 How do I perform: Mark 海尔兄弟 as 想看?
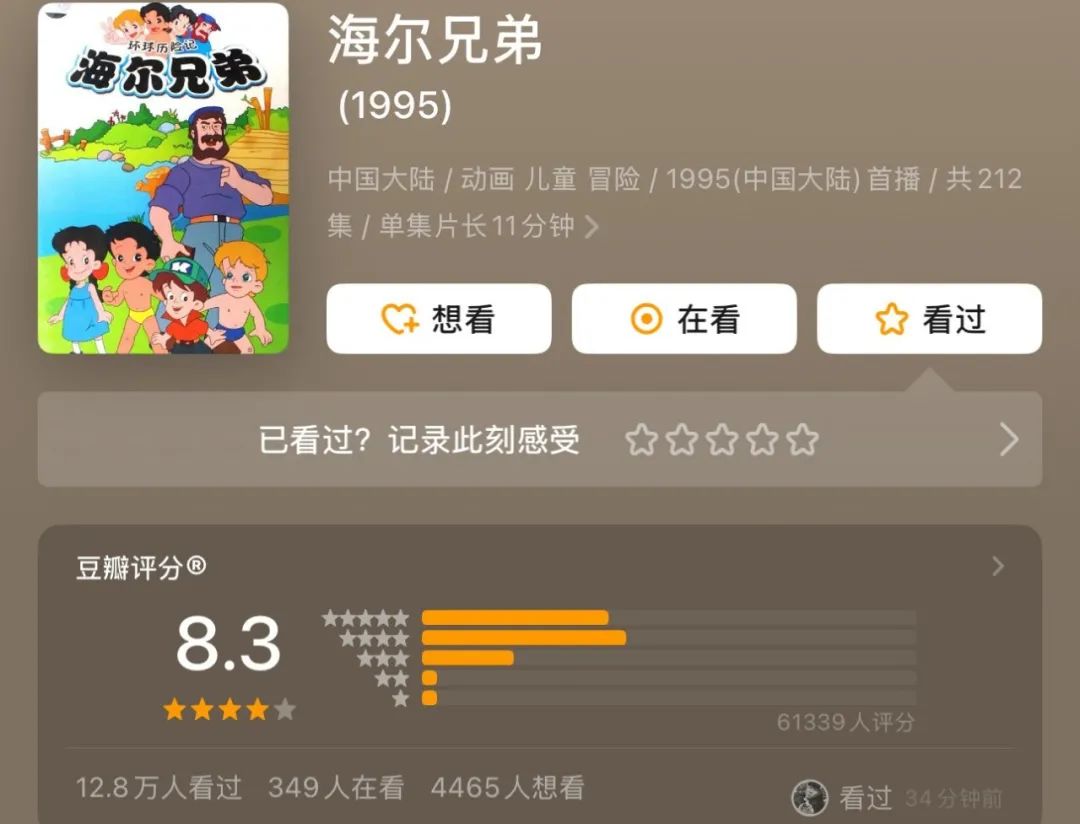(439, 319)
